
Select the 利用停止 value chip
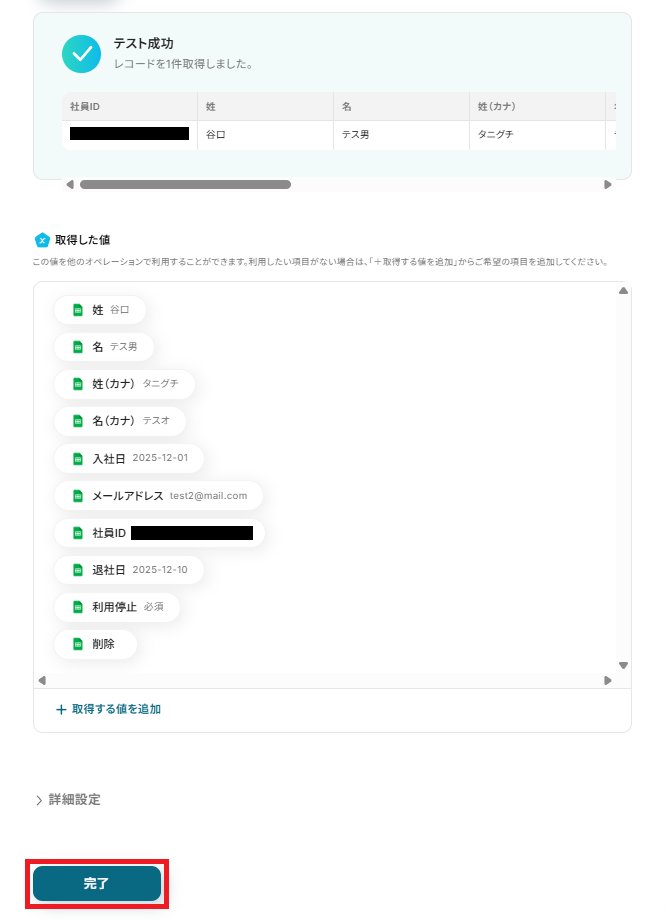(x=116, y=607)
